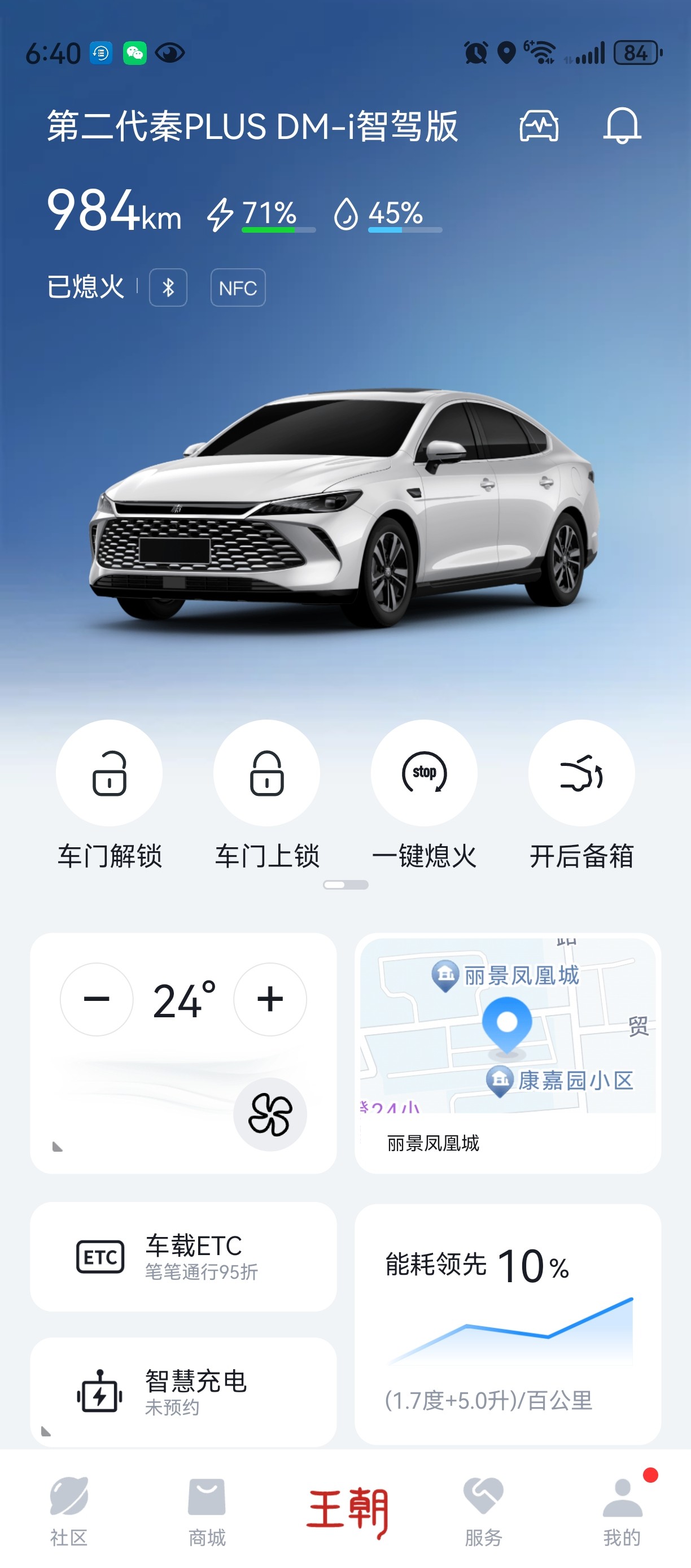Switch to the 商城 tab
The height and width of the screenshot is (1568, 691).
[207, 1511]
